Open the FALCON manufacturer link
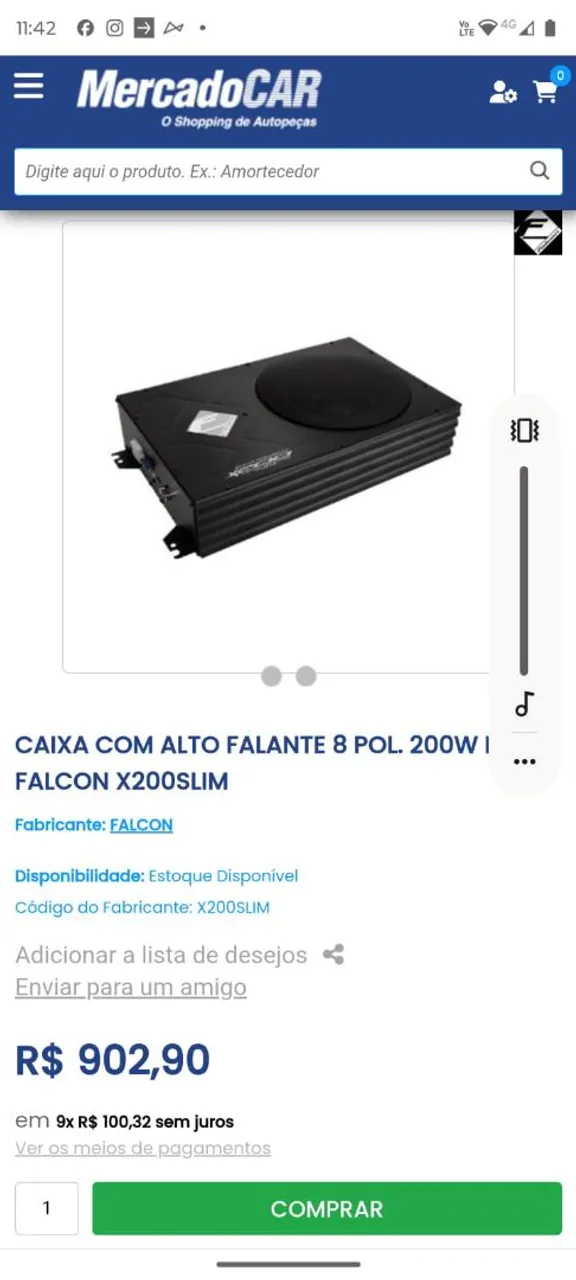Image resolution: width=576 pixels, height=1280 pixels. [141, 825]
